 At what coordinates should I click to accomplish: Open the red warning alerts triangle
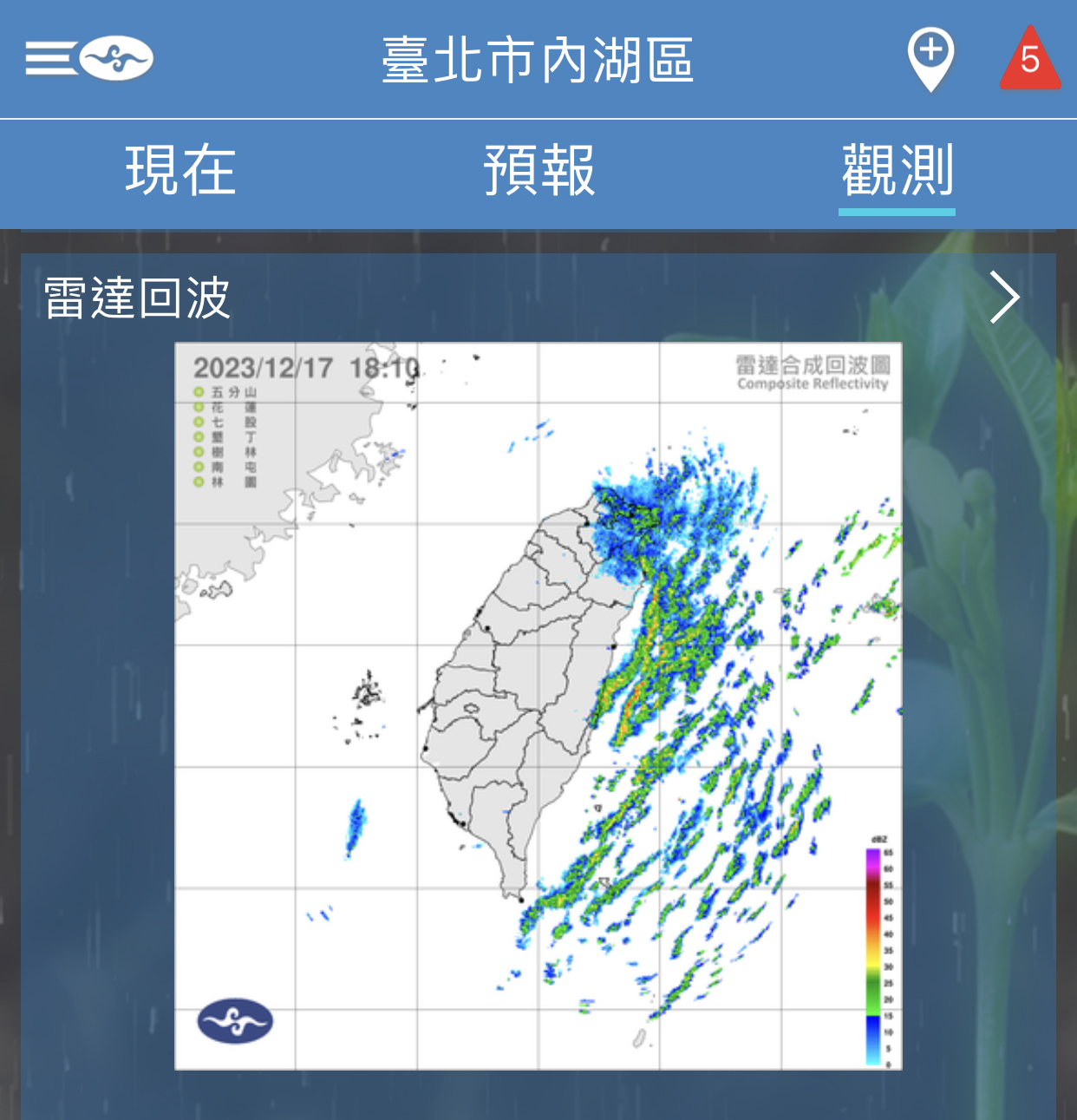point(1029,59)
